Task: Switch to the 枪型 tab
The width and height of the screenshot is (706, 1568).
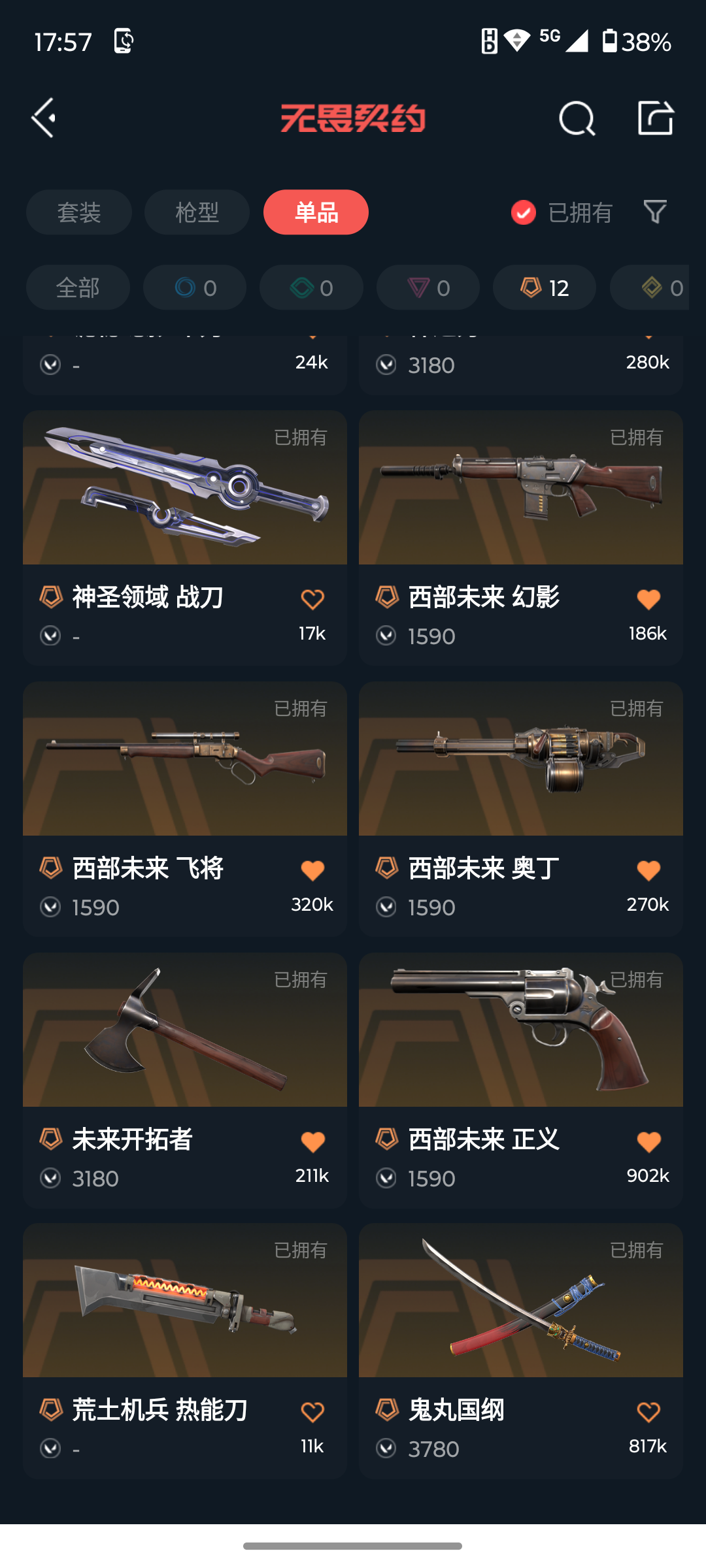Action: [x=197, y=212]
